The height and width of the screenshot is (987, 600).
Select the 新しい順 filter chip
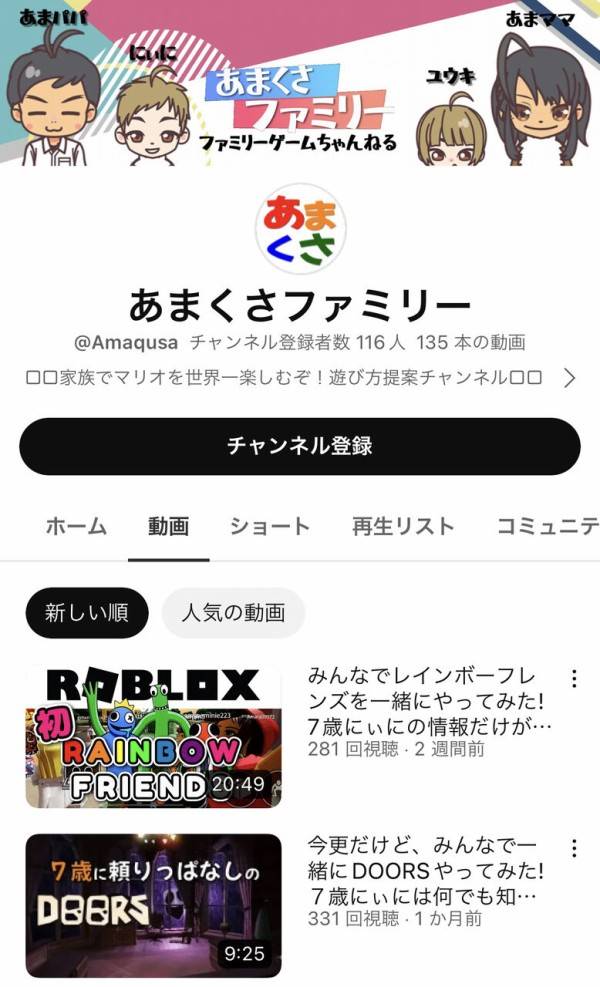[86, 613]
